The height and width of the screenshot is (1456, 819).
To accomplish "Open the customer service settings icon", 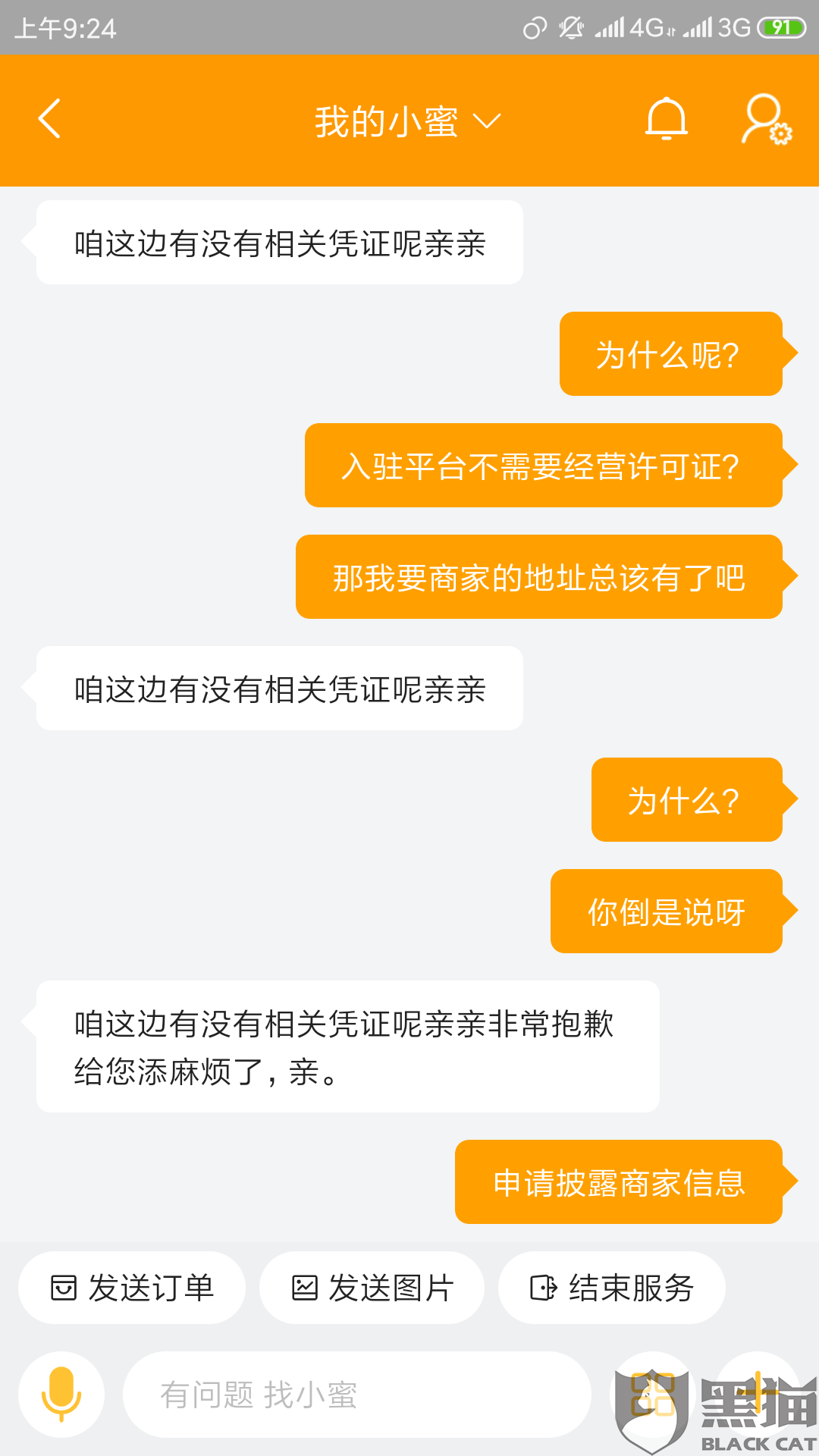I will [x=765, y=119].
